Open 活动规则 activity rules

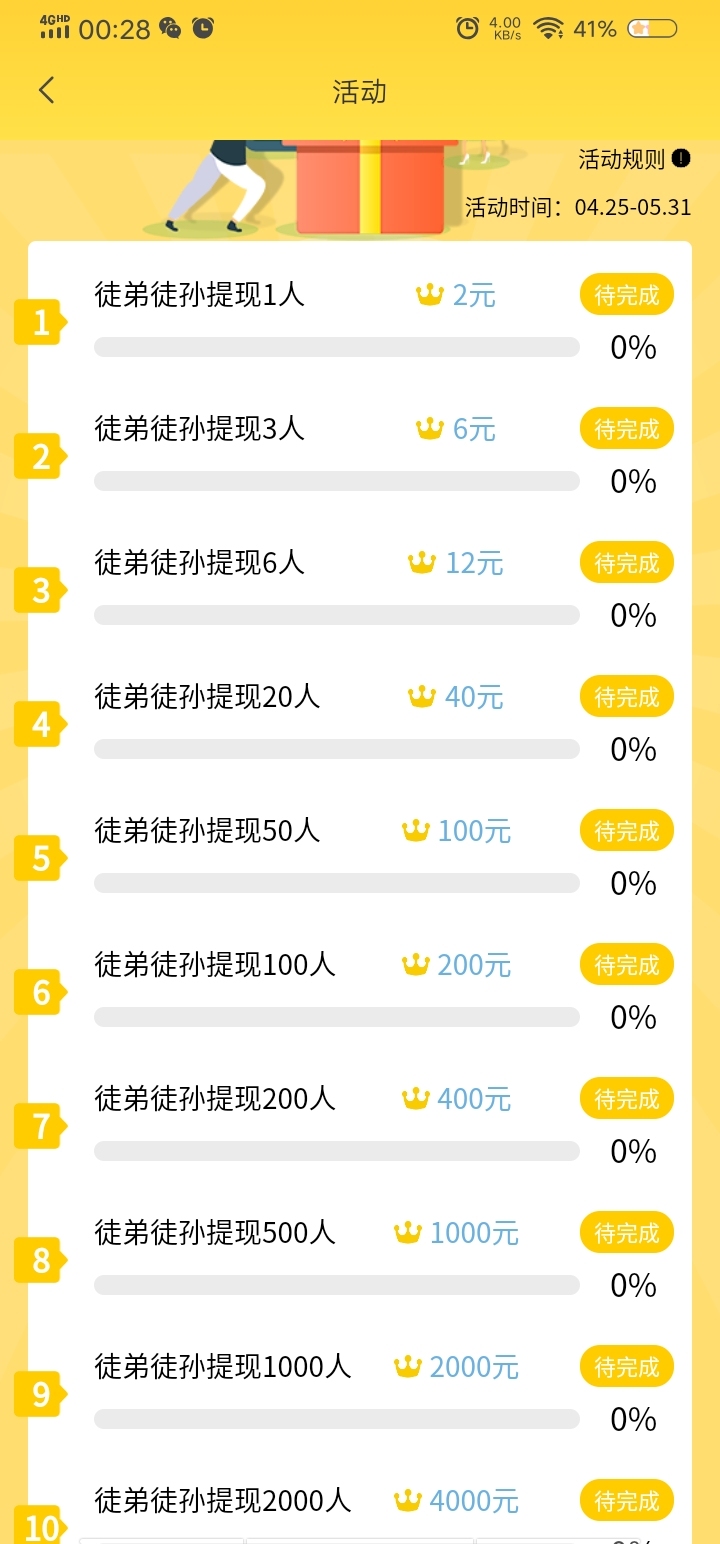pos(634,158)
